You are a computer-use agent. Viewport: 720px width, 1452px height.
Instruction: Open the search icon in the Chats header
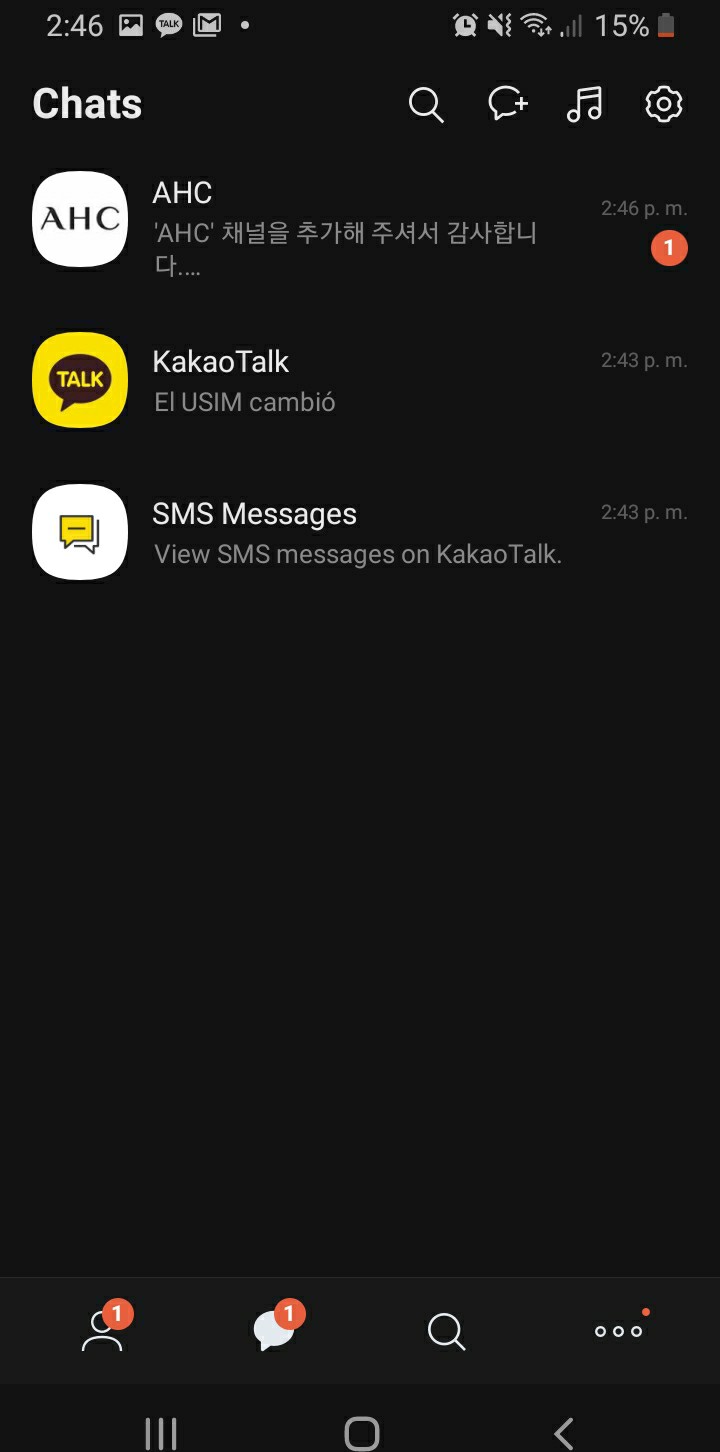[x=426, y=104]
